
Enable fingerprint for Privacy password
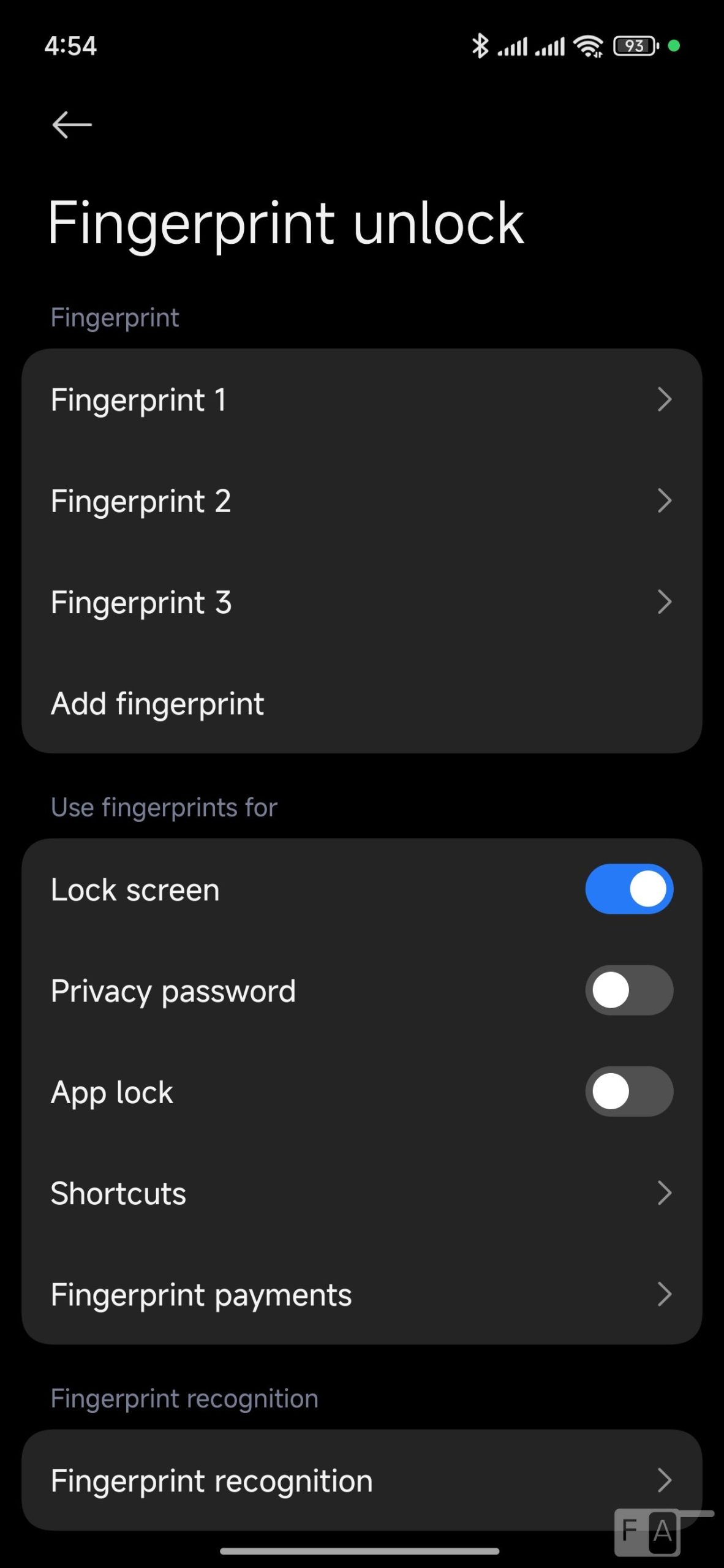628,990
